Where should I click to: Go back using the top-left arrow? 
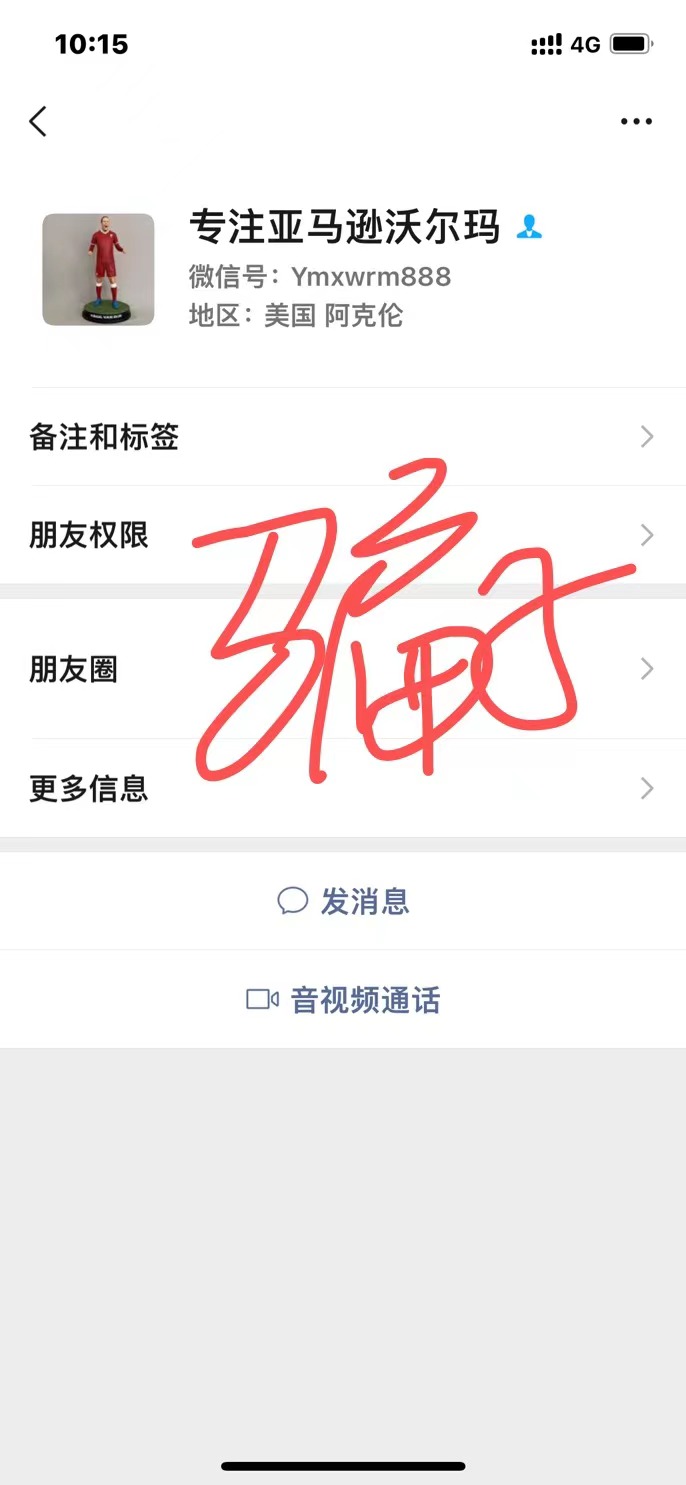pyautogui.click(x=38, y=122)
